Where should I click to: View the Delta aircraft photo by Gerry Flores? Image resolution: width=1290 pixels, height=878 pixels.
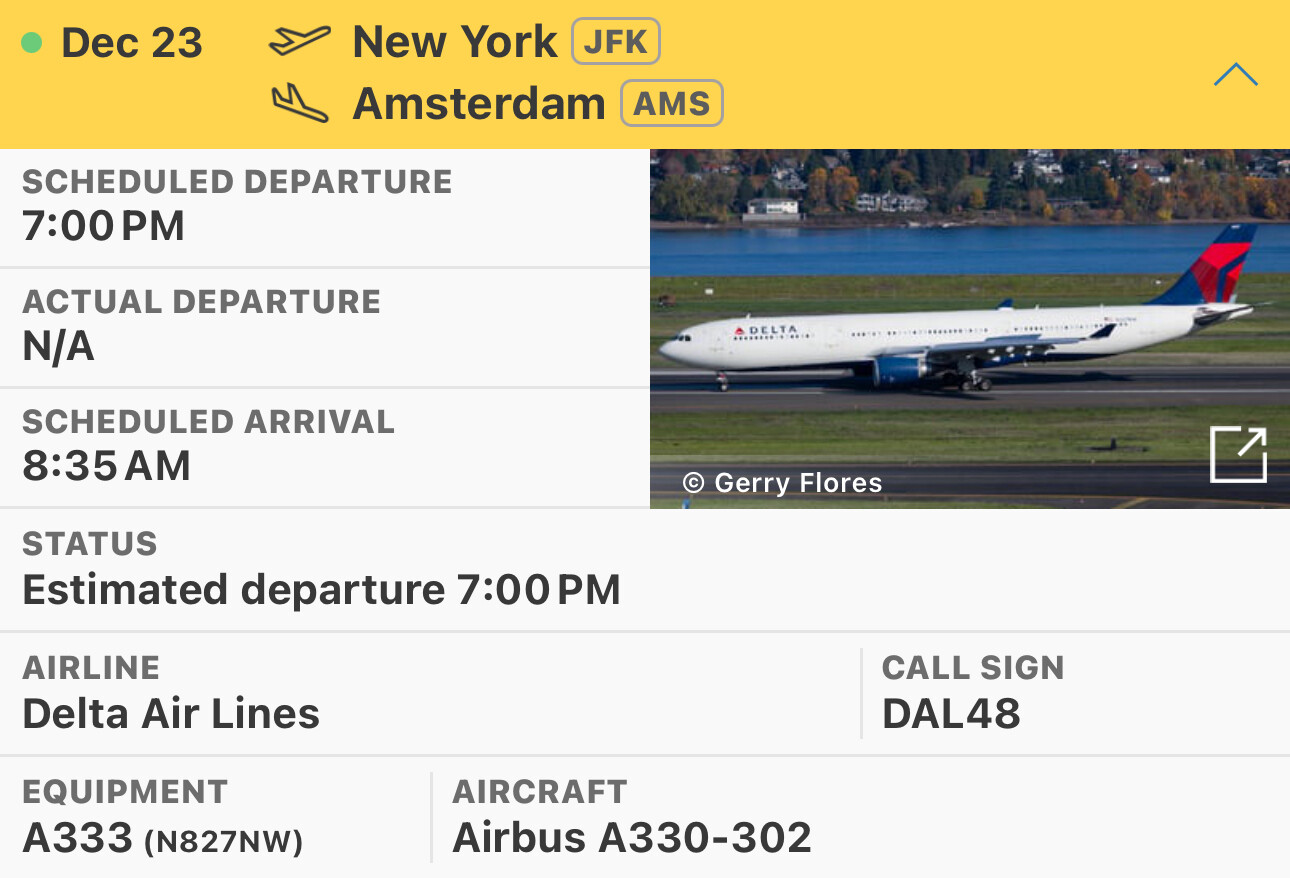[x=970, y=329]
